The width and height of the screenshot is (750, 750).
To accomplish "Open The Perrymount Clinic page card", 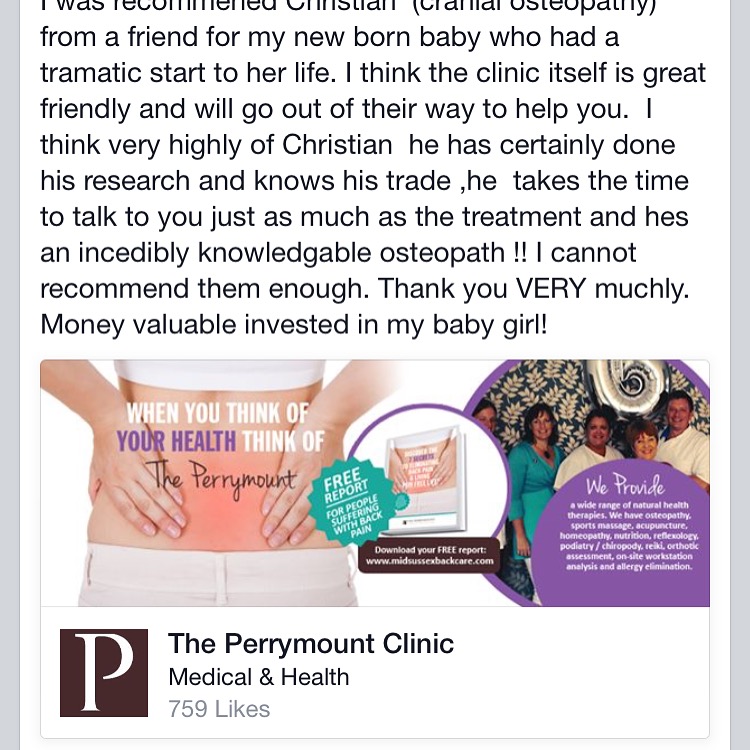I will [x=310, y=644].
